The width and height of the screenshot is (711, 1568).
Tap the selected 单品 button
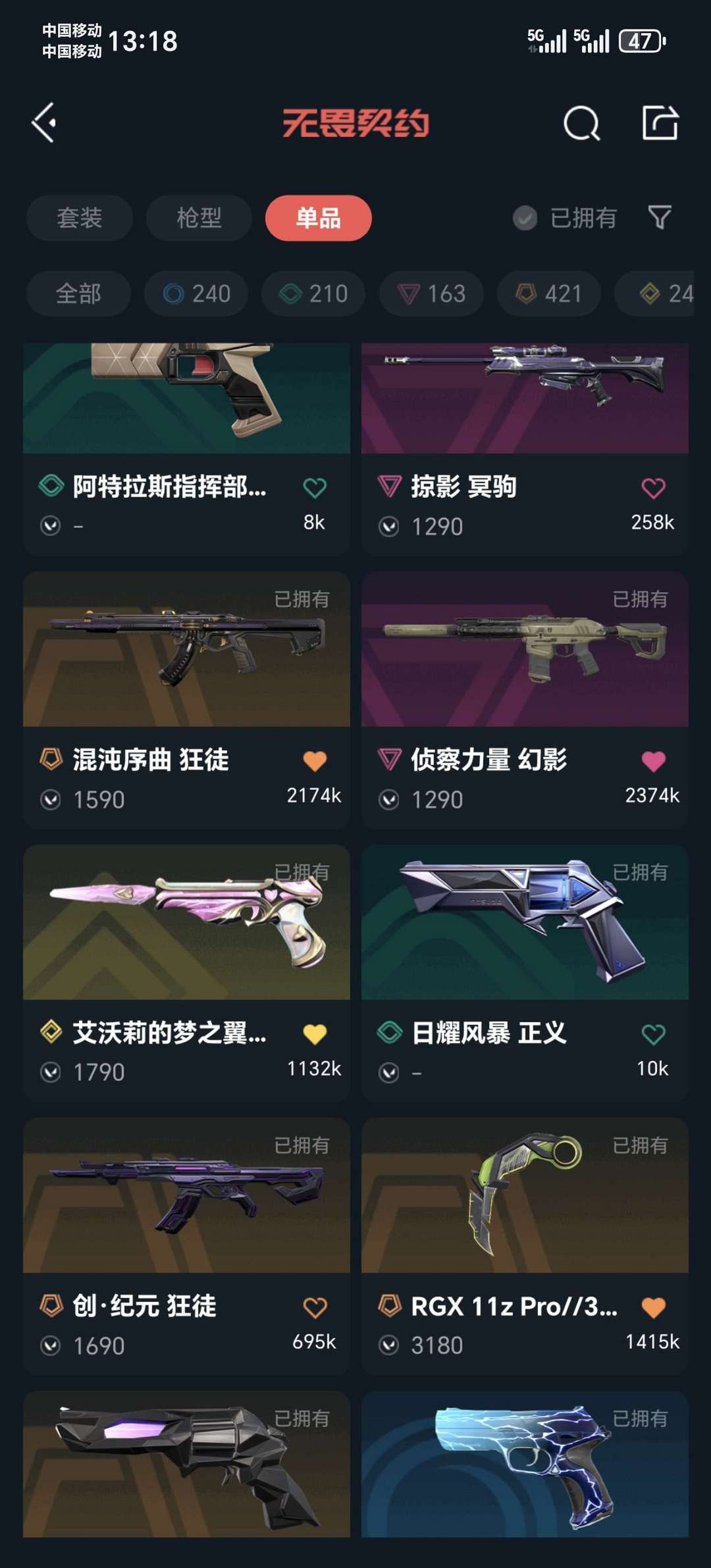318,218
